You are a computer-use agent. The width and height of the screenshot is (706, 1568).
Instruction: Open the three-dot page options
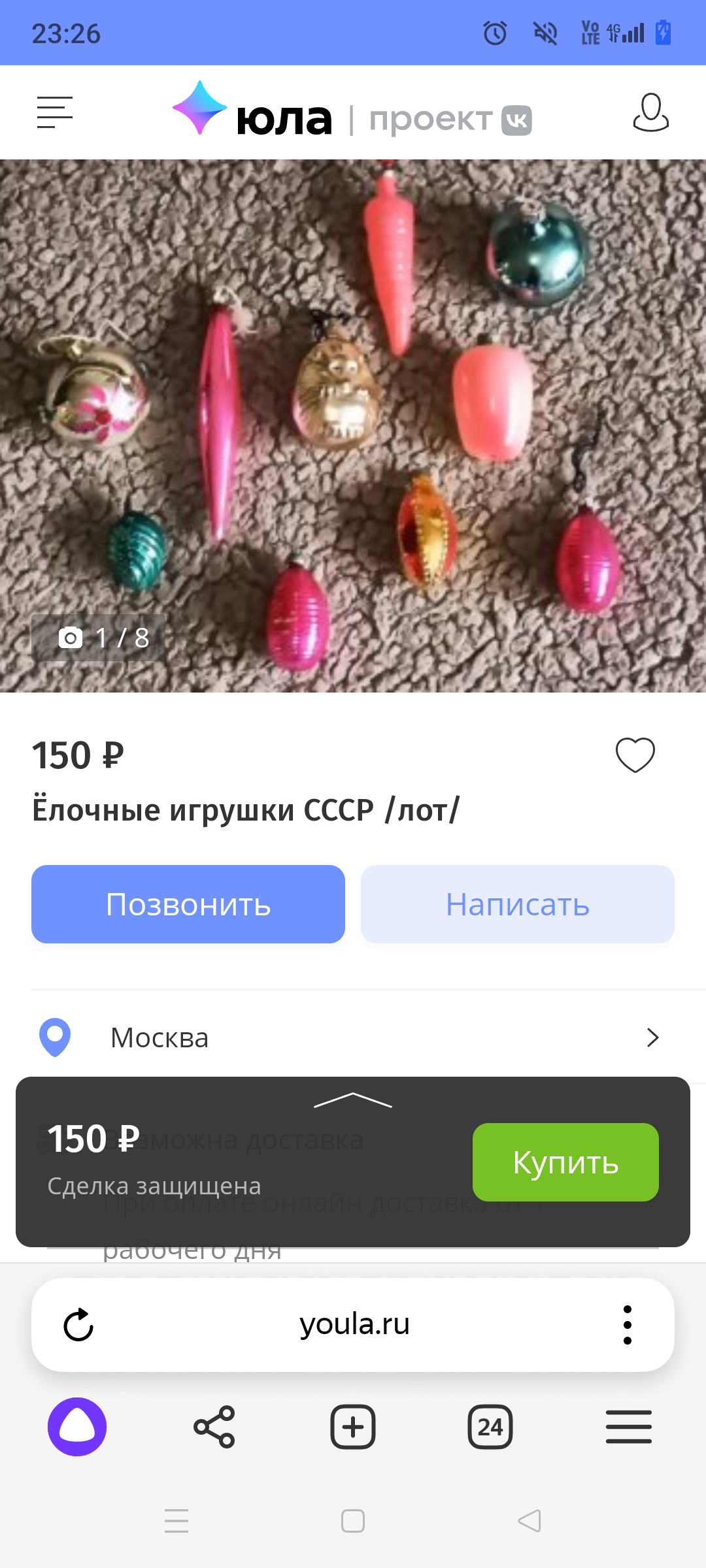(628, 1325)
